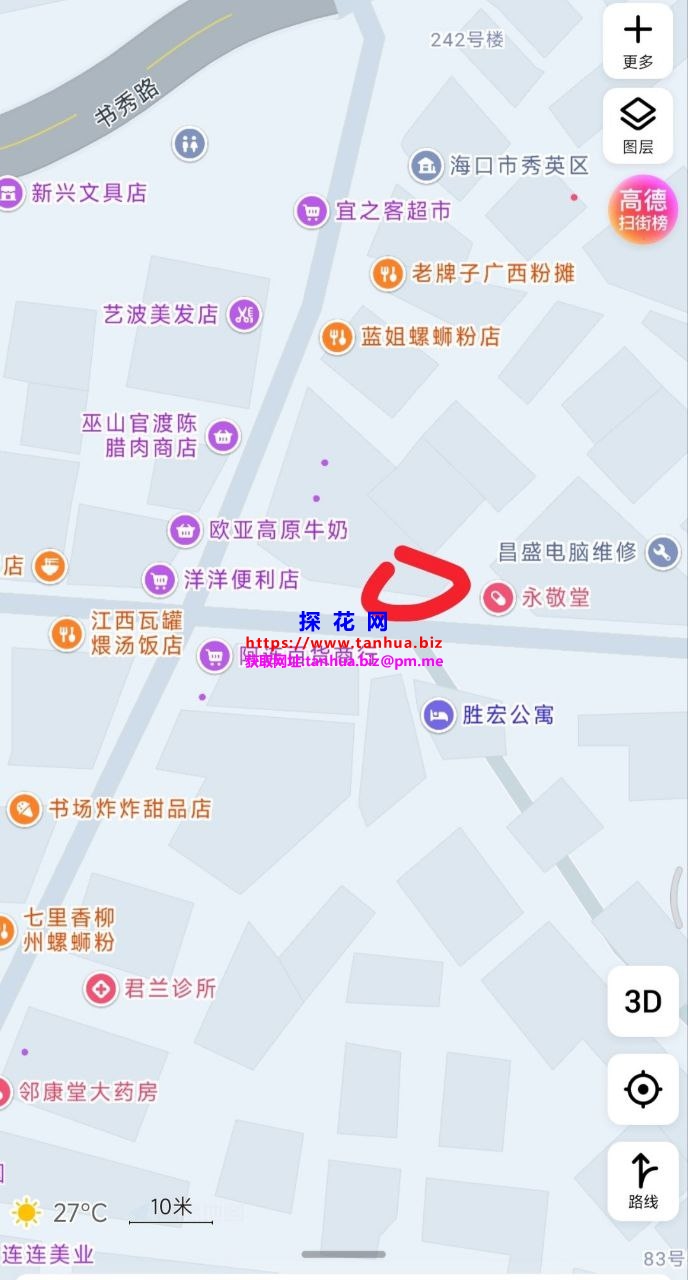Open the 欧亚高原牛奶 shop marker
688x1280 pixels.
(x=184, y=530)
